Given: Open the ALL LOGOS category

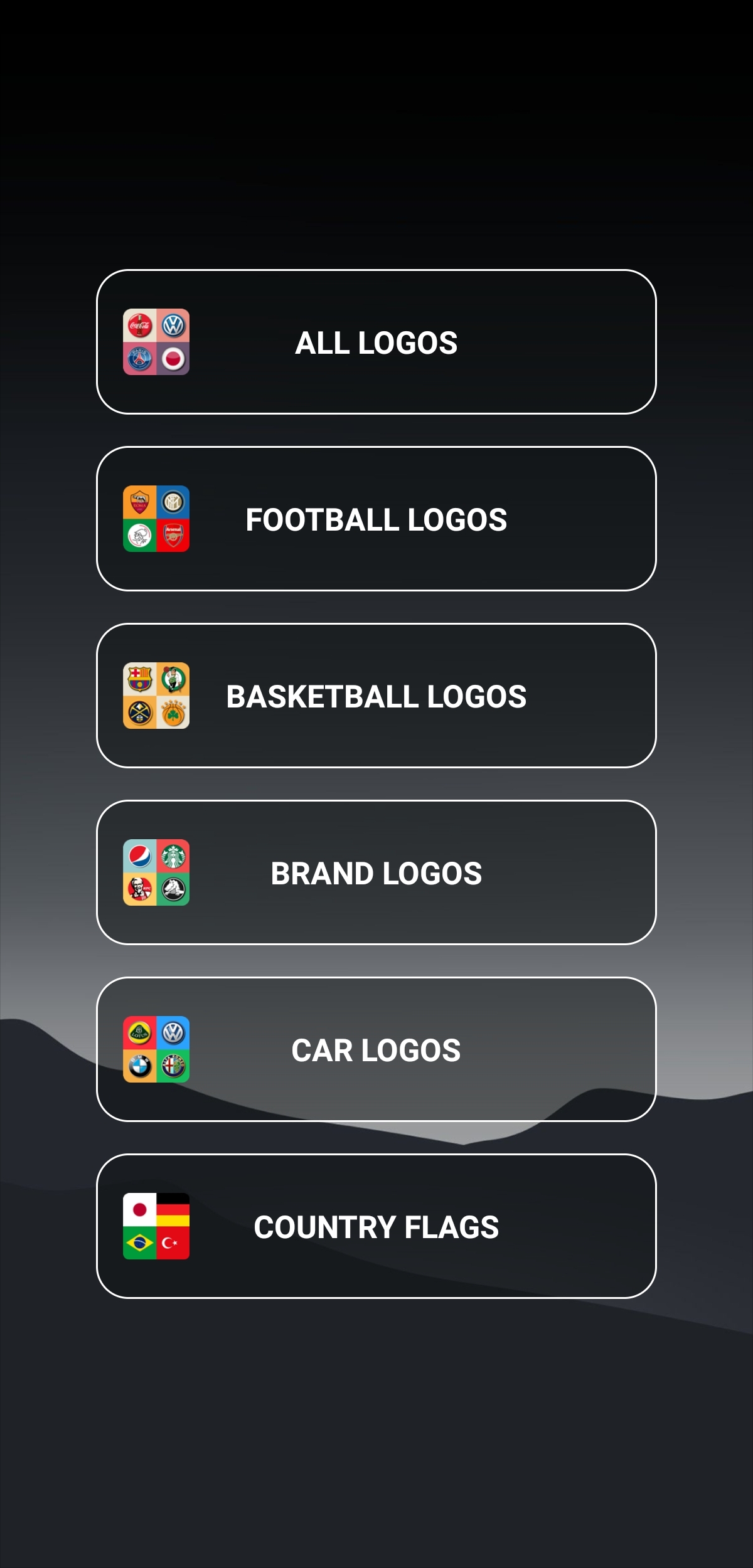Looking at the screenshot, I should [x=376, y=342].
